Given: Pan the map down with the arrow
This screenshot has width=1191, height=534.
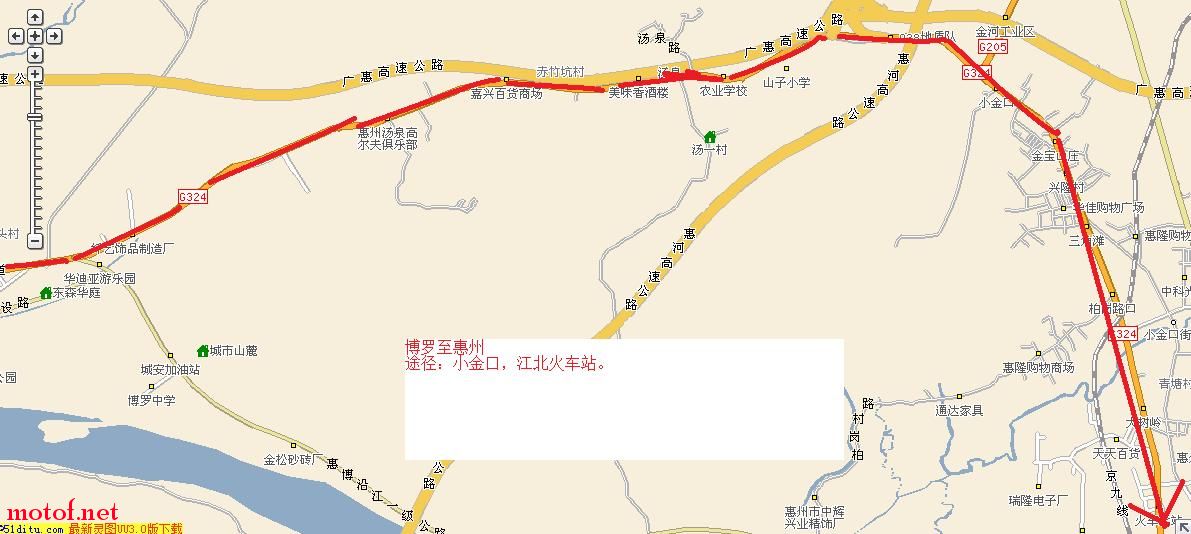Looking at the screenshot, I should click(35, 55).
